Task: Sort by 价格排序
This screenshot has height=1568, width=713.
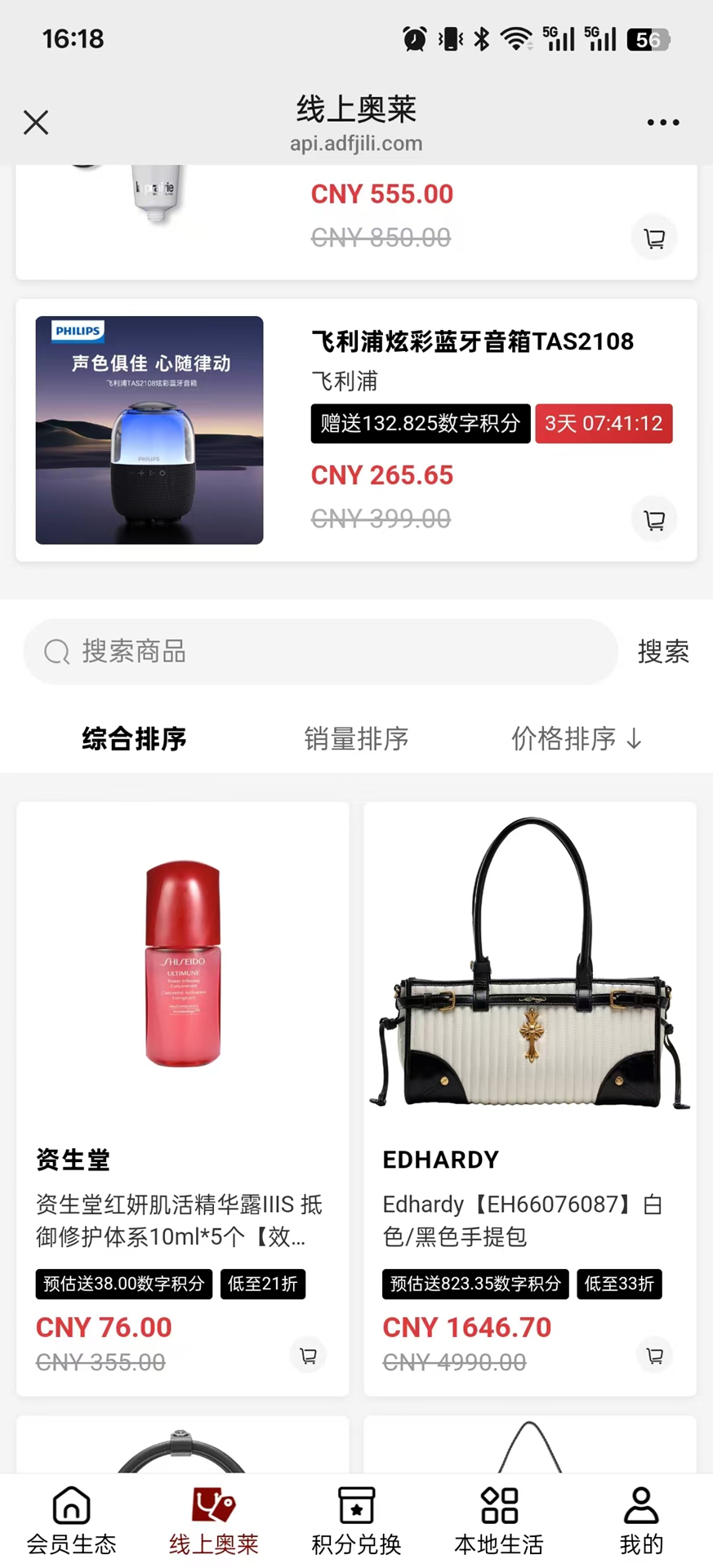Action: click(577, 738)
